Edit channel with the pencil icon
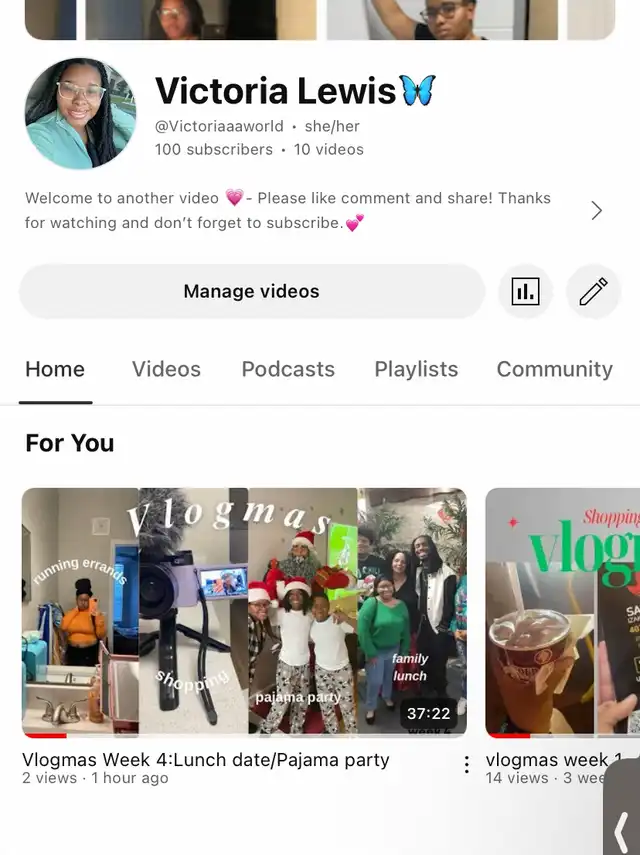The width and height of the screenshot is (640, 855). [x=593, y=292]
